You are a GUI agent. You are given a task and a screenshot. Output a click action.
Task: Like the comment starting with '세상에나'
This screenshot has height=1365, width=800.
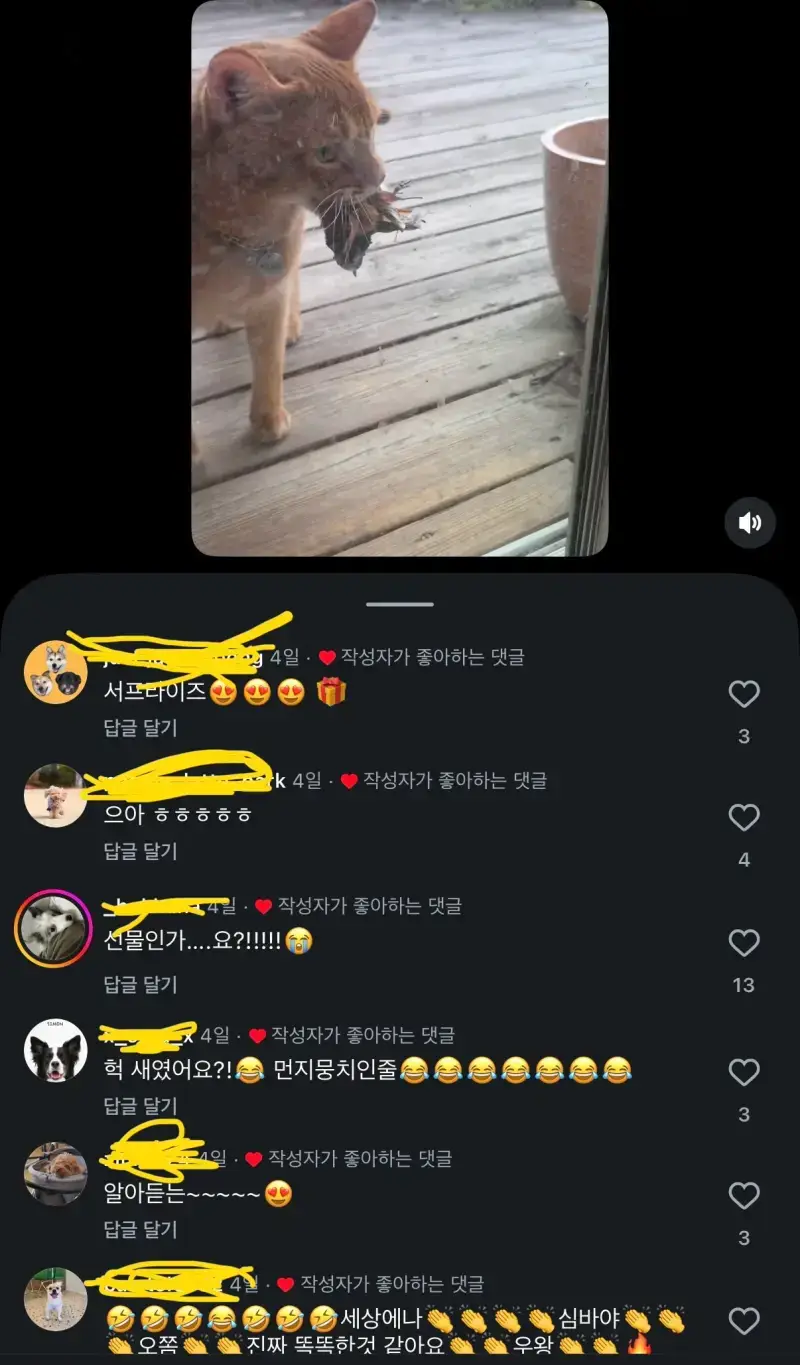(x=743, y=1322)
